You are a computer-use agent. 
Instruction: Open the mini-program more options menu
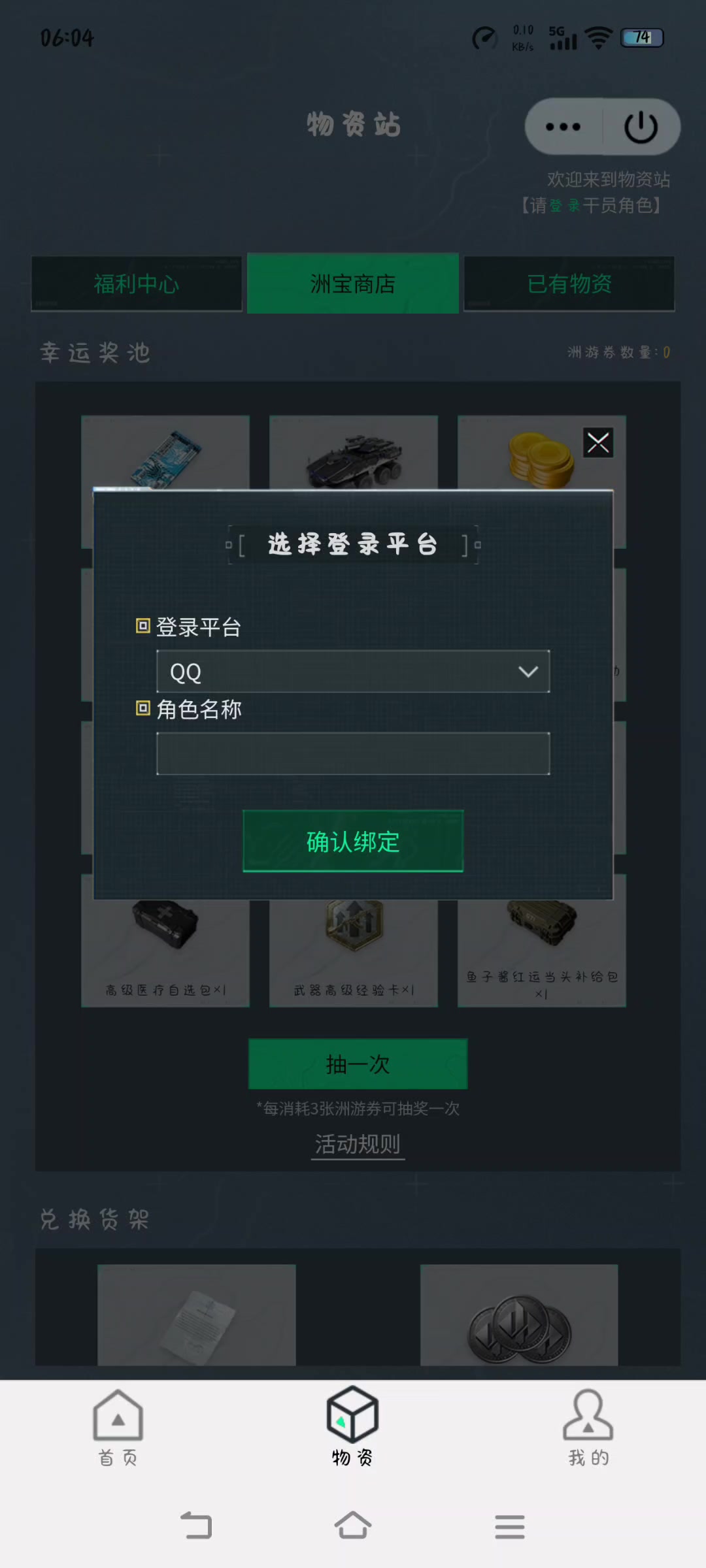pyautogui.click(x=563, y=127)
